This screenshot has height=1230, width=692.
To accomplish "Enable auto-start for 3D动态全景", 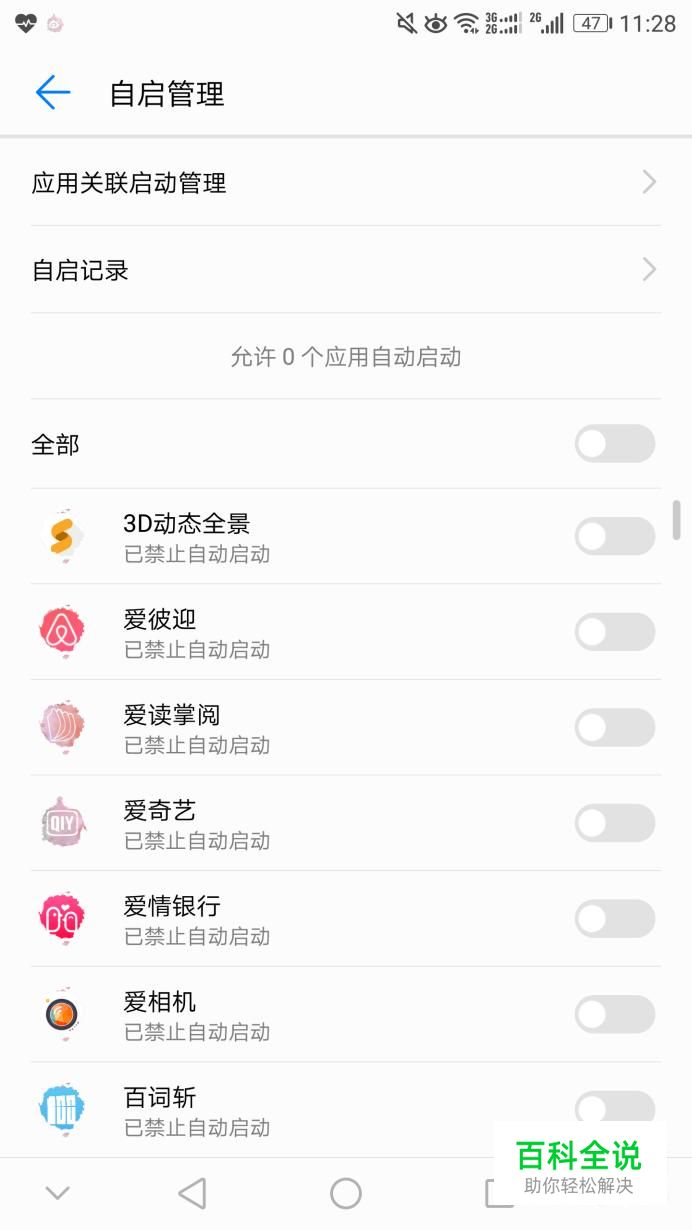I will [x=615, y=536].
